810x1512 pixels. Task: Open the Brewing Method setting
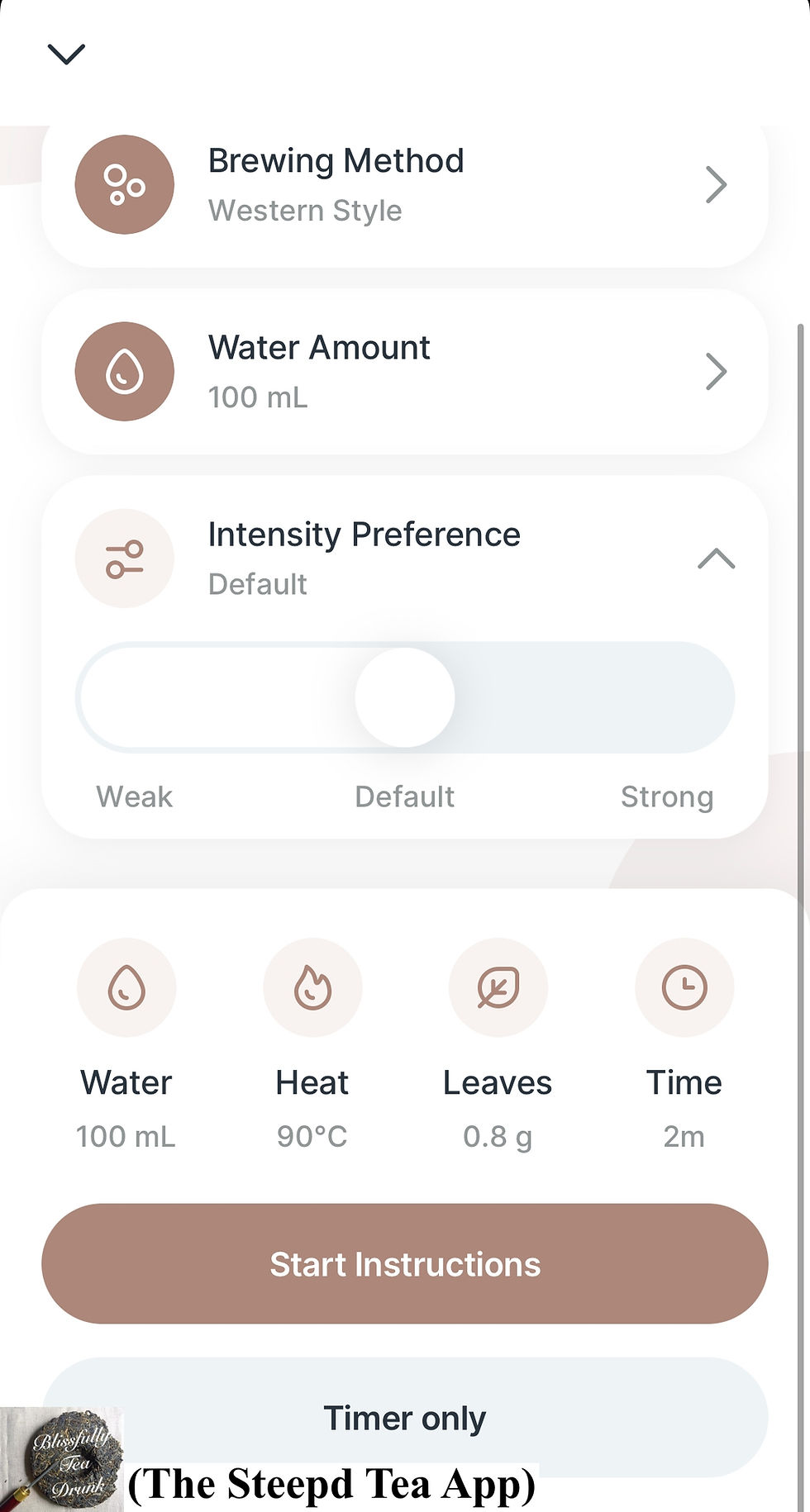[x=405, y=185]
